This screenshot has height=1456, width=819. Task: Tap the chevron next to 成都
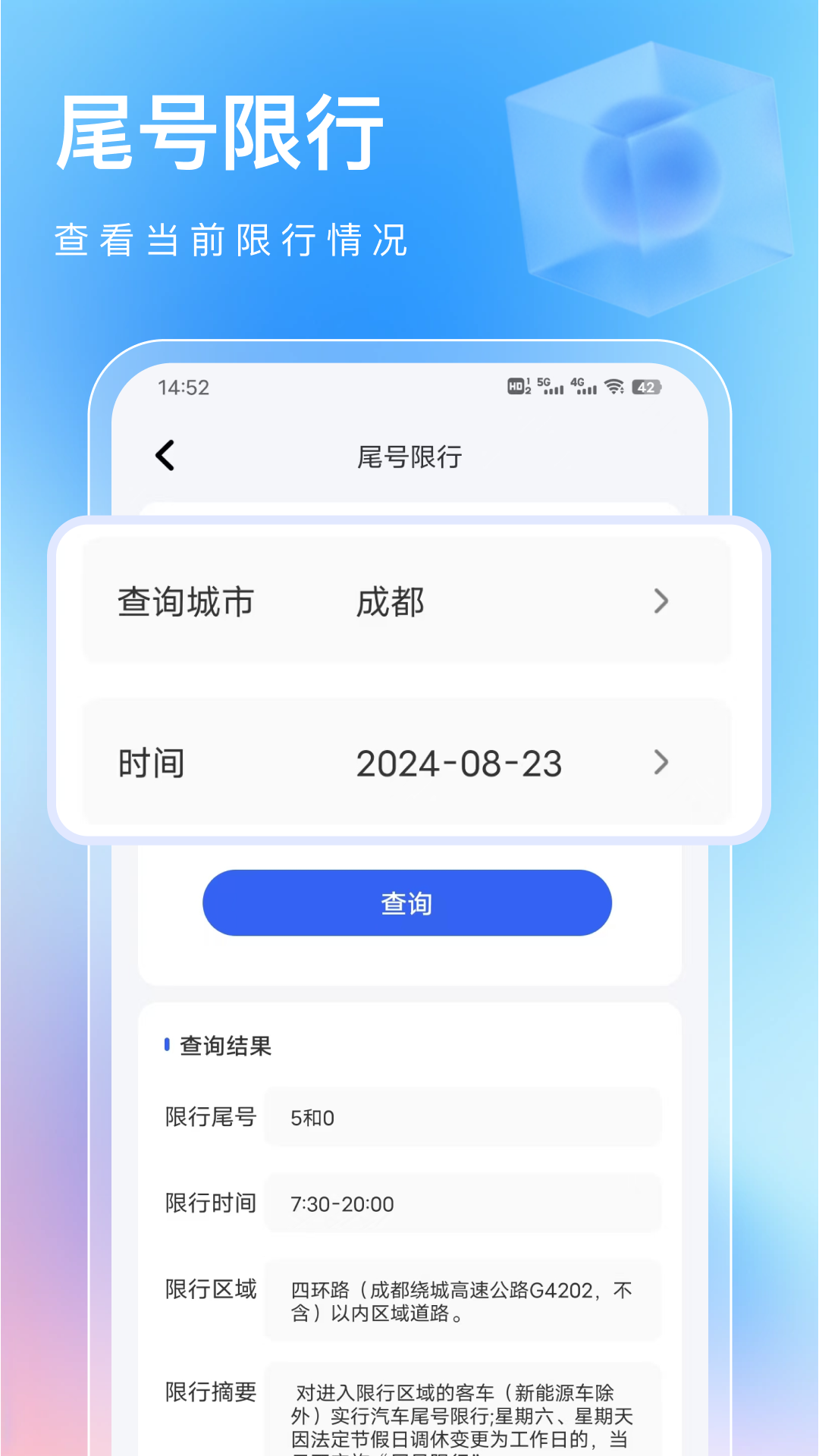pyautogui.click(x=661, y=602)
